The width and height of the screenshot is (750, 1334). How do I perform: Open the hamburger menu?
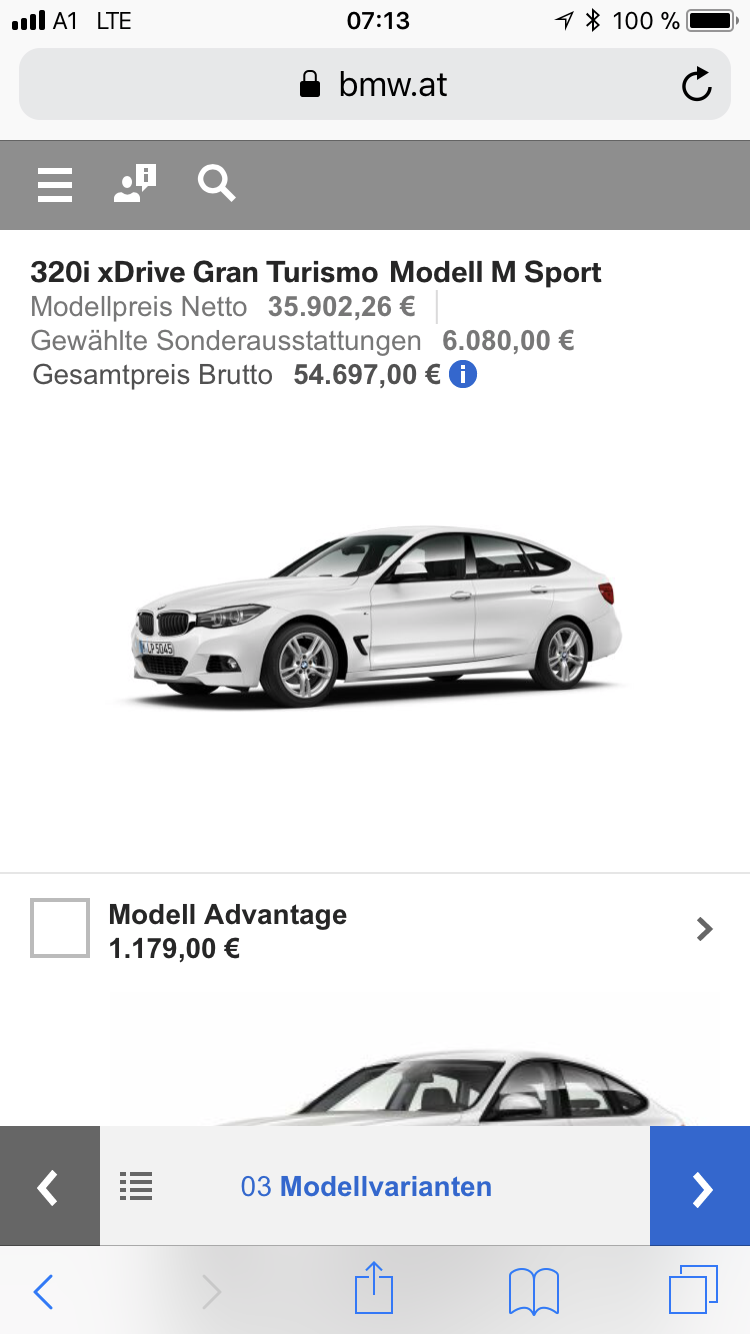(x=55, y=185)
